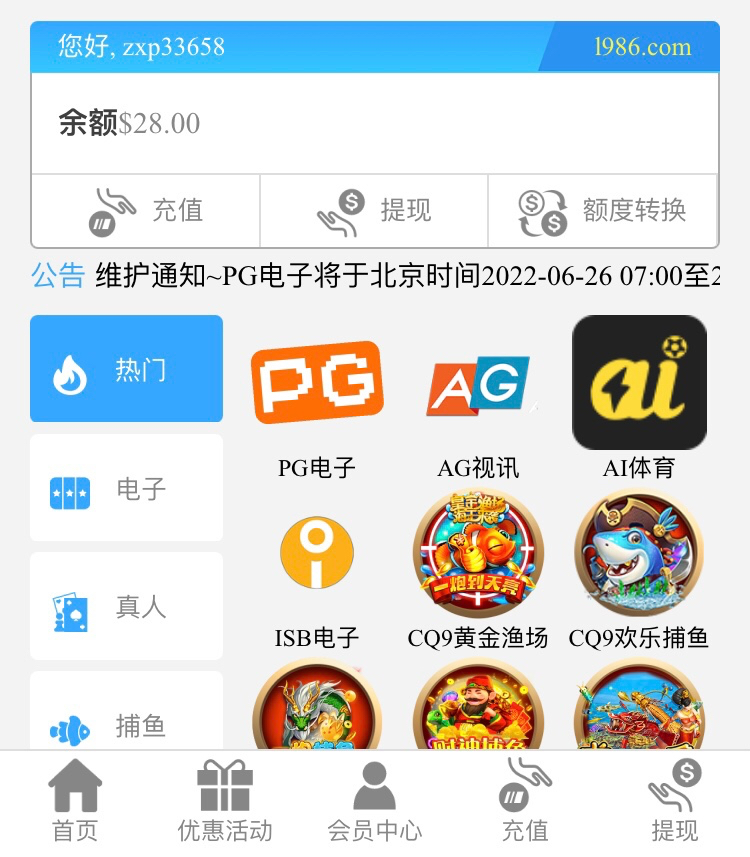
Task: Switch to the 真人 category
Action: click(x=126, y=607)
